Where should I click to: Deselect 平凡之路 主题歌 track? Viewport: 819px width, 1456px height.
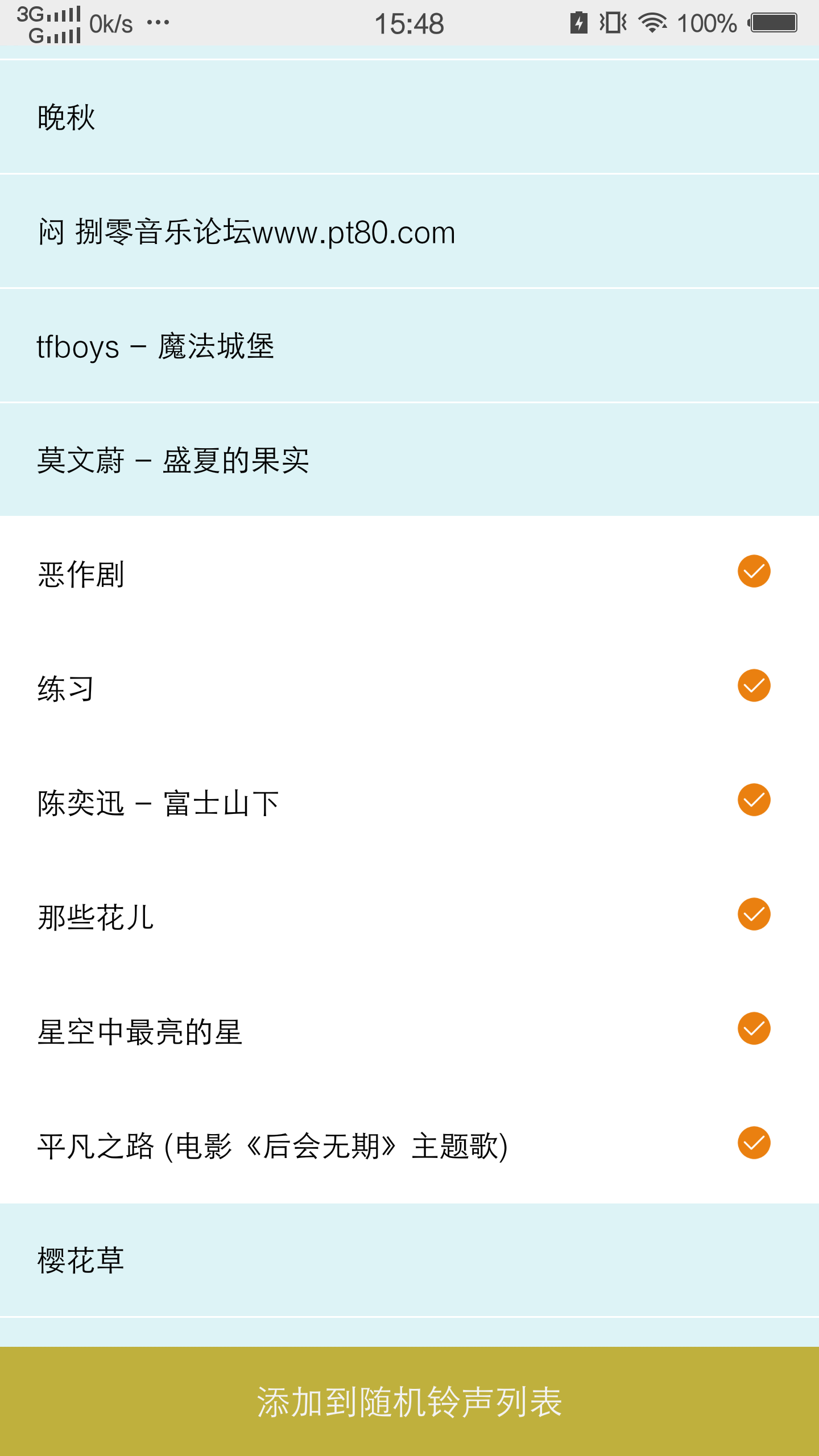point(754,1143)
